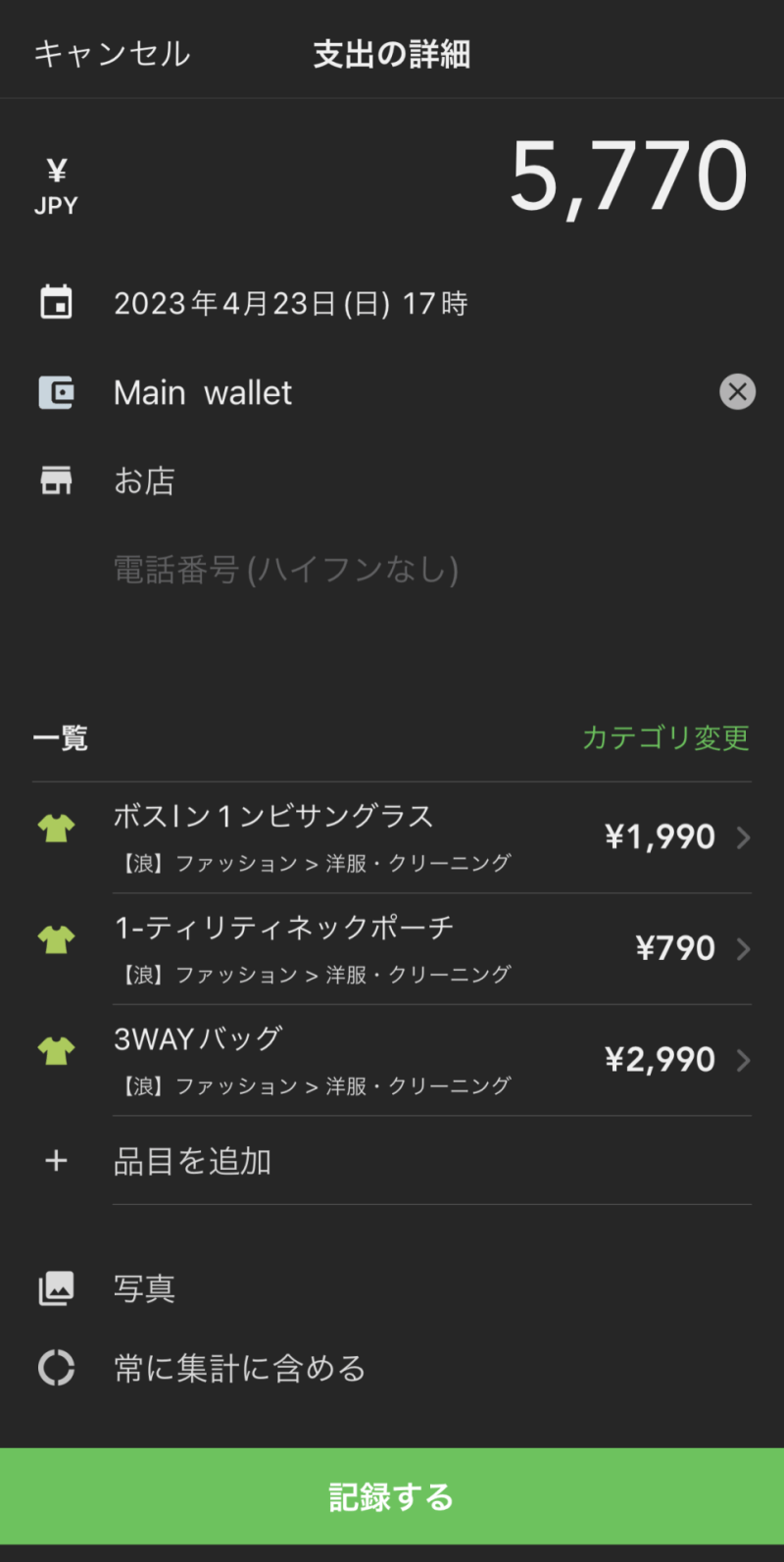
Task: Open the calendar date picker icon
Action: click(x=56, y=302)
